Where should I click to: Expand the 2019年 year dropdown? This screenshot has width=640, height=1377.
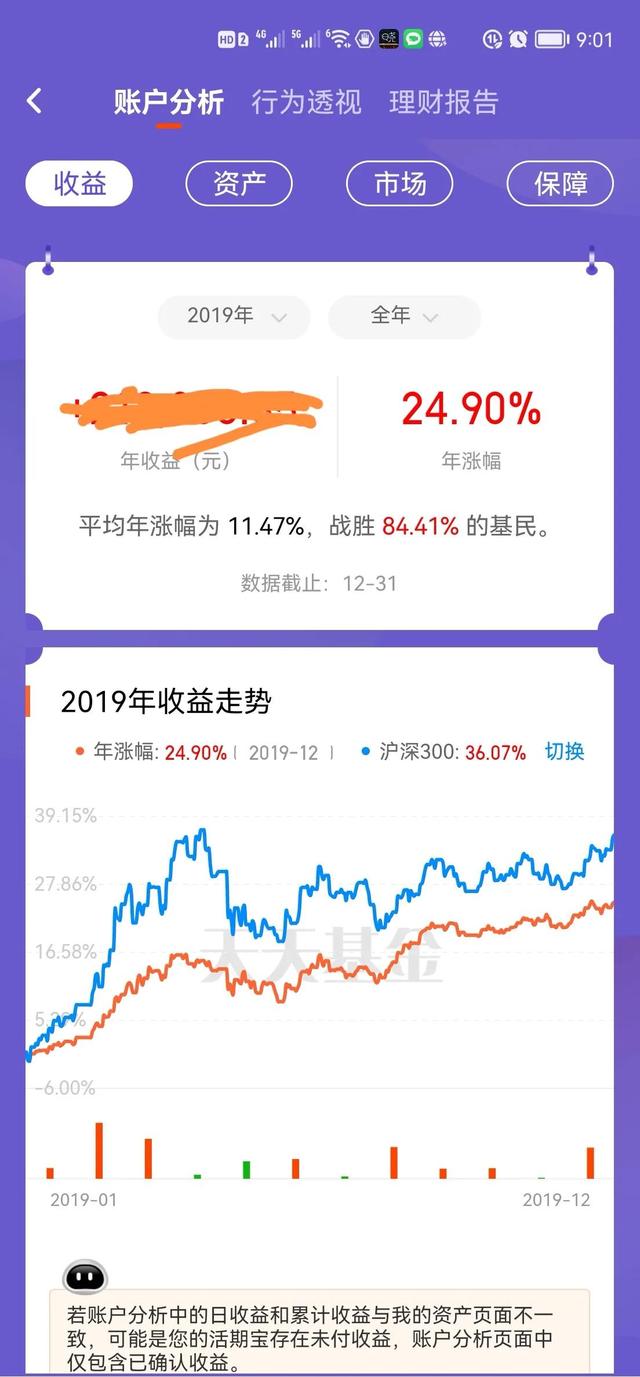click(x=234, y=316)
